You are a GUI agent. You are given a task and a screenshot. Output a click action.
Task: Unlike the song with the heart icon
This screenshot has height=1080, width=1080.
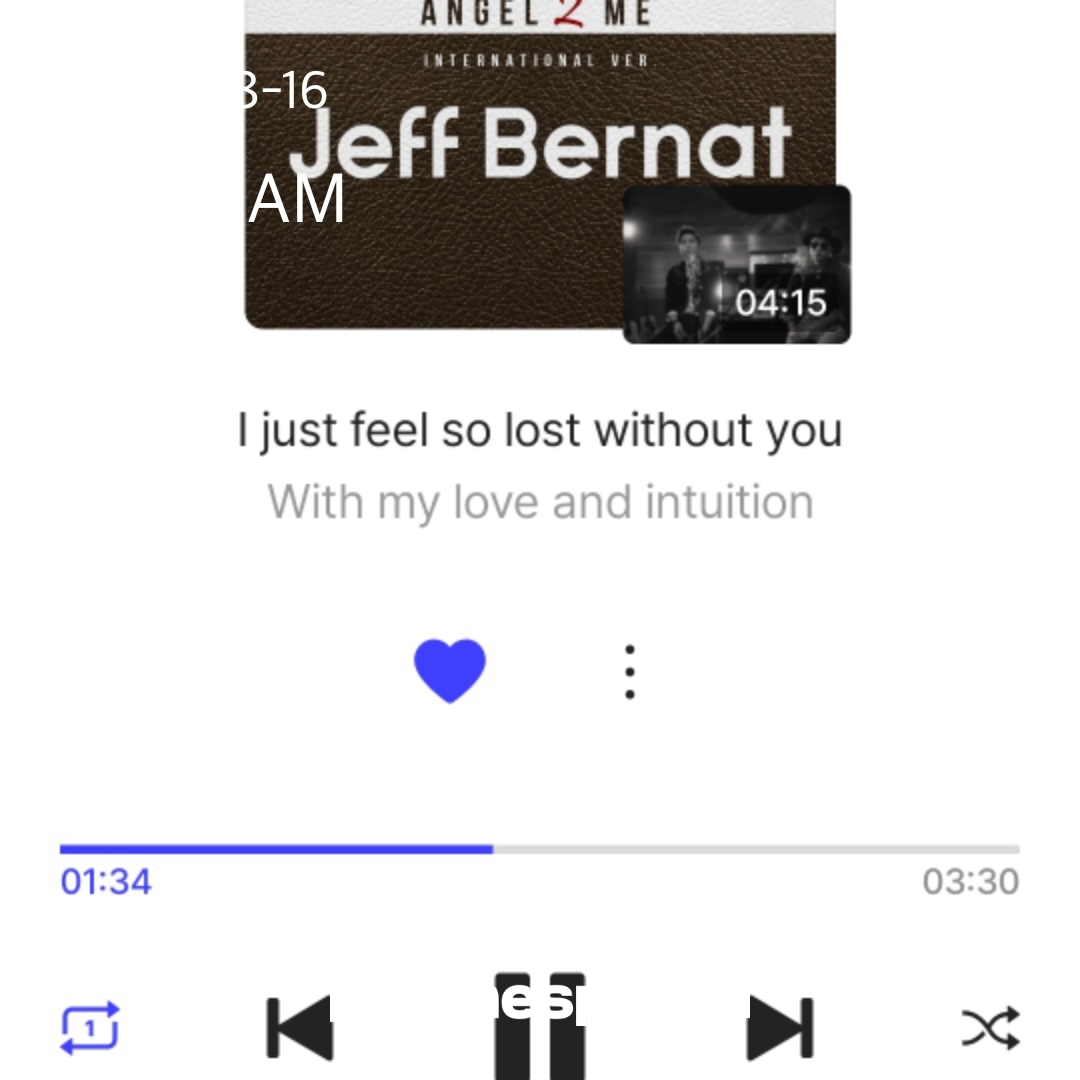coord(450,670)
